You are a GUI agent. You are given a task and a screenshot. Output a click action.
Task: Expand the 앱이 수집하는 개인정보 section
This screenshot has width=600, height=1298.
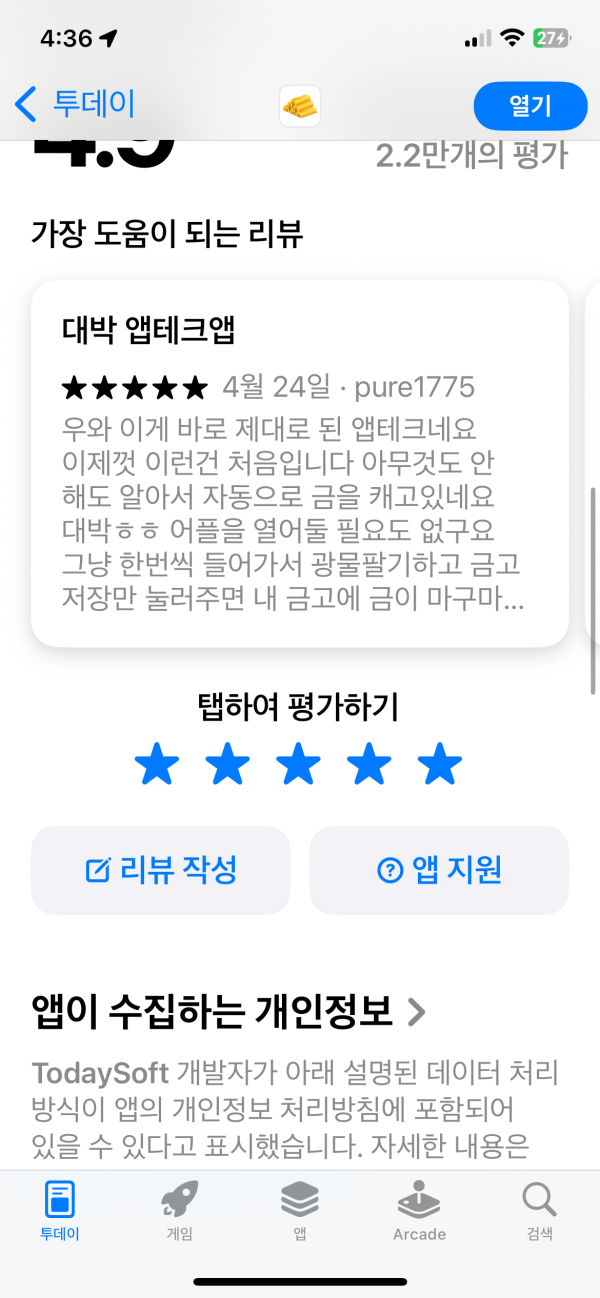(229, 1012)
